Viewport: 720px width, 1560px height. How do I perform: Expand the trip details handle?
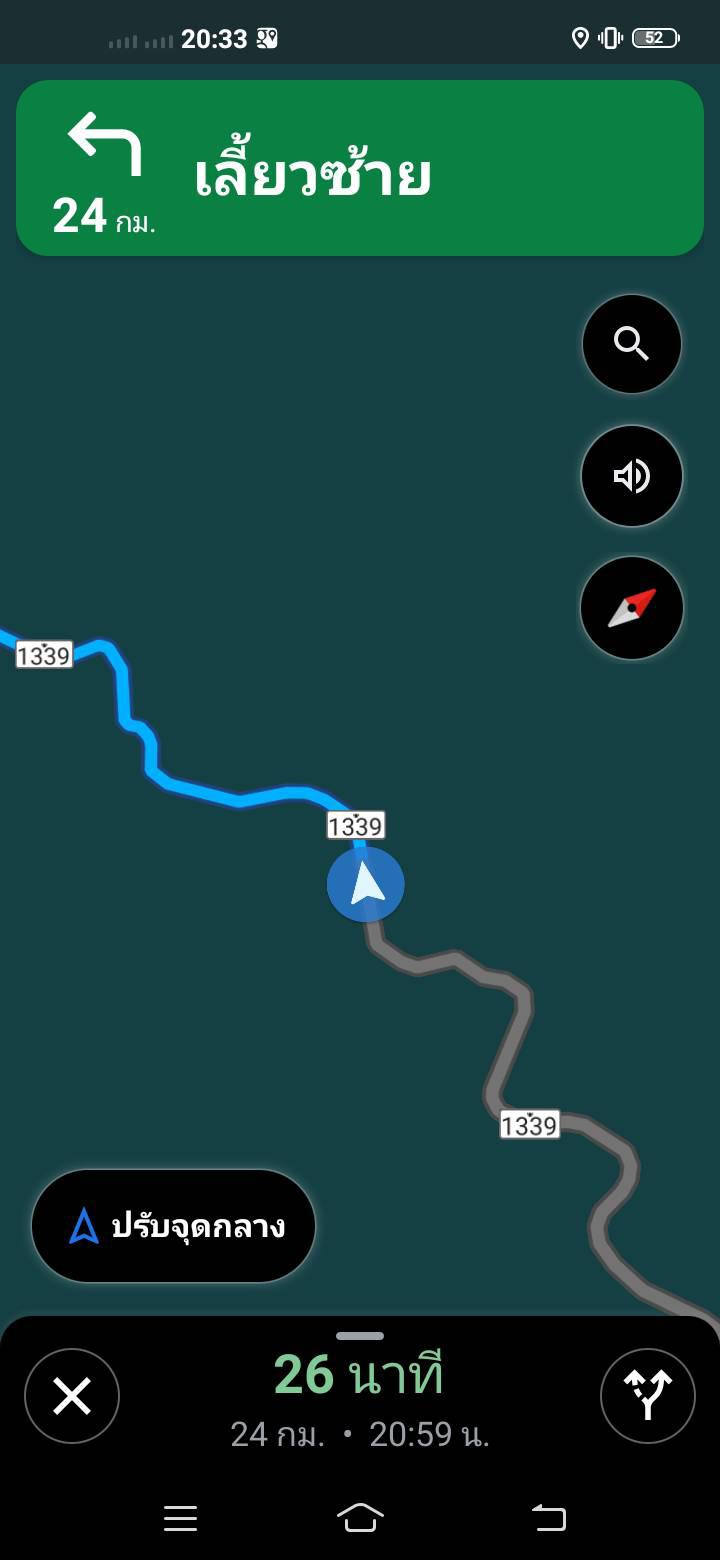click(x=360, y=1336)
